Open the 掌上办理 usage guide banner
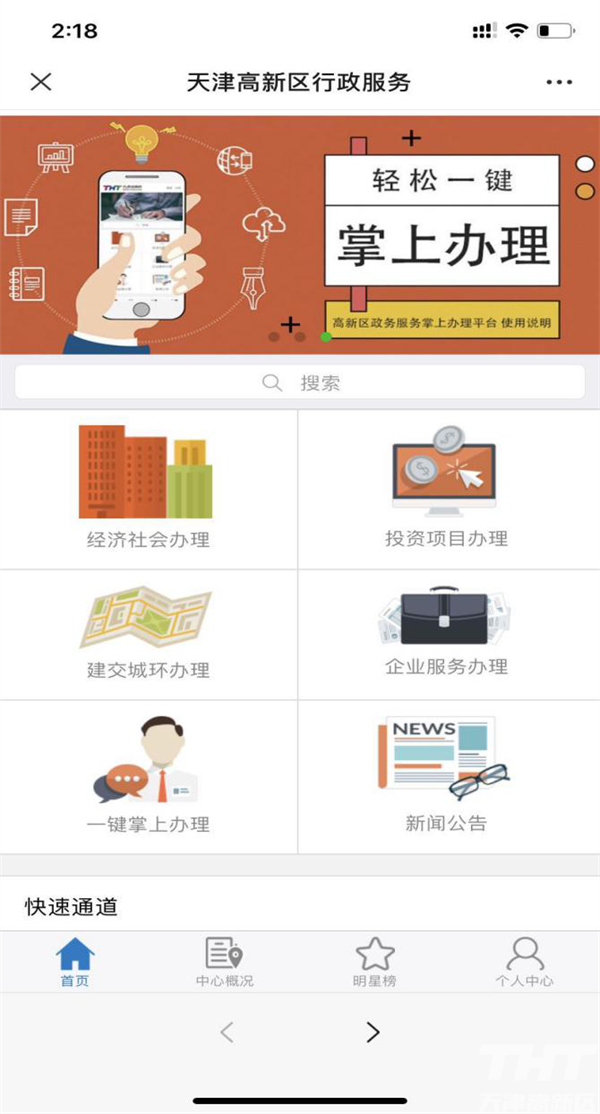Viewport: 600px width, 1114px height. (300, 235)
